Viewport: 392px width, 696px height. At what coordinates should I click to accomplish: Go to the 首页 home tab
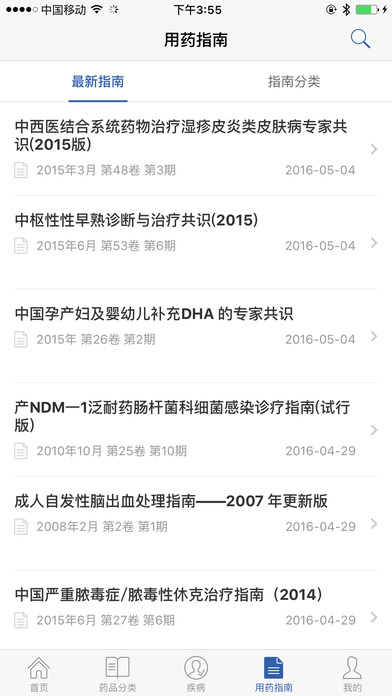[x=39, y=674]
